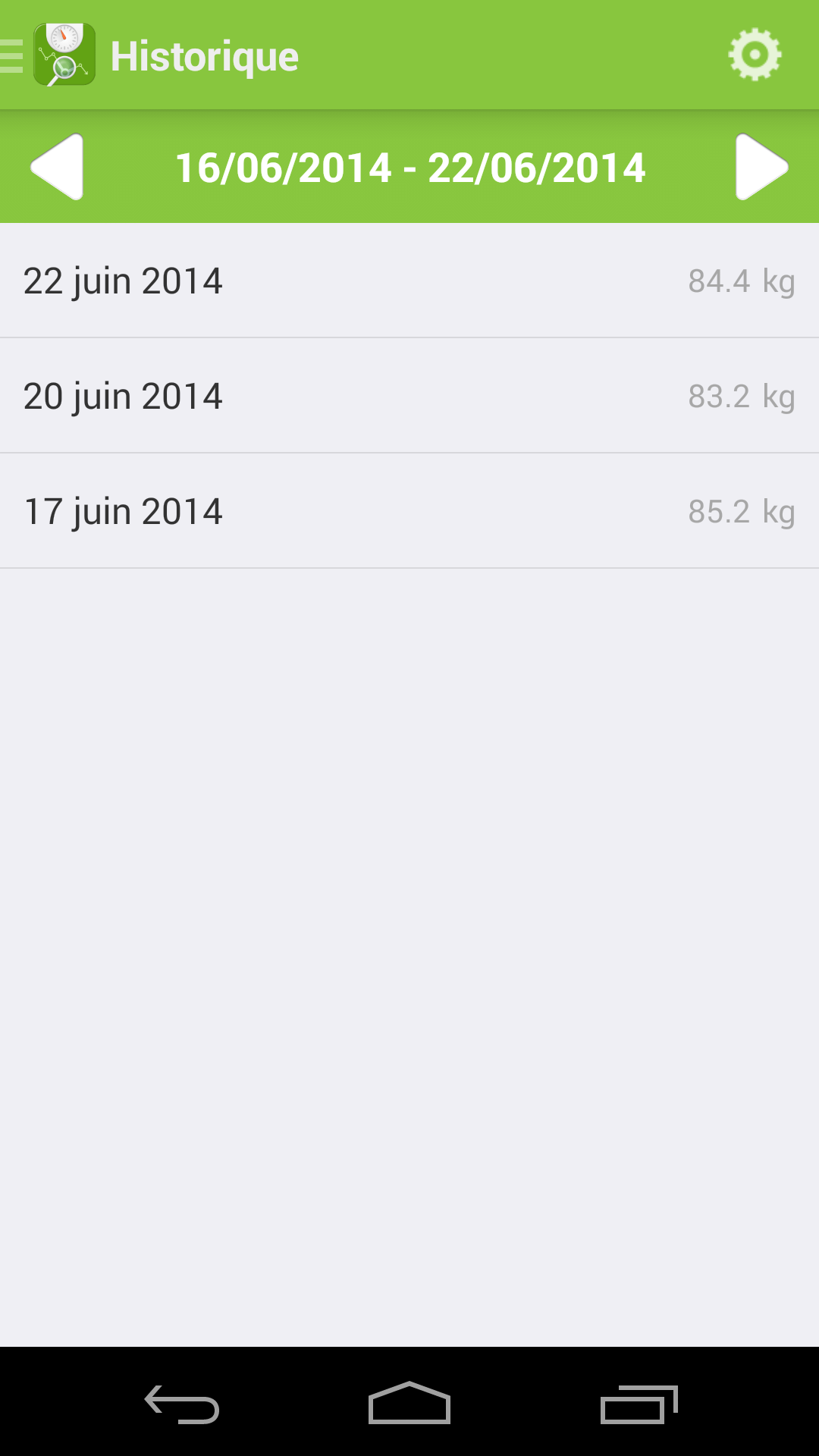Open the settings gear
Viewport: 819px width, 1456px height.
755,55
